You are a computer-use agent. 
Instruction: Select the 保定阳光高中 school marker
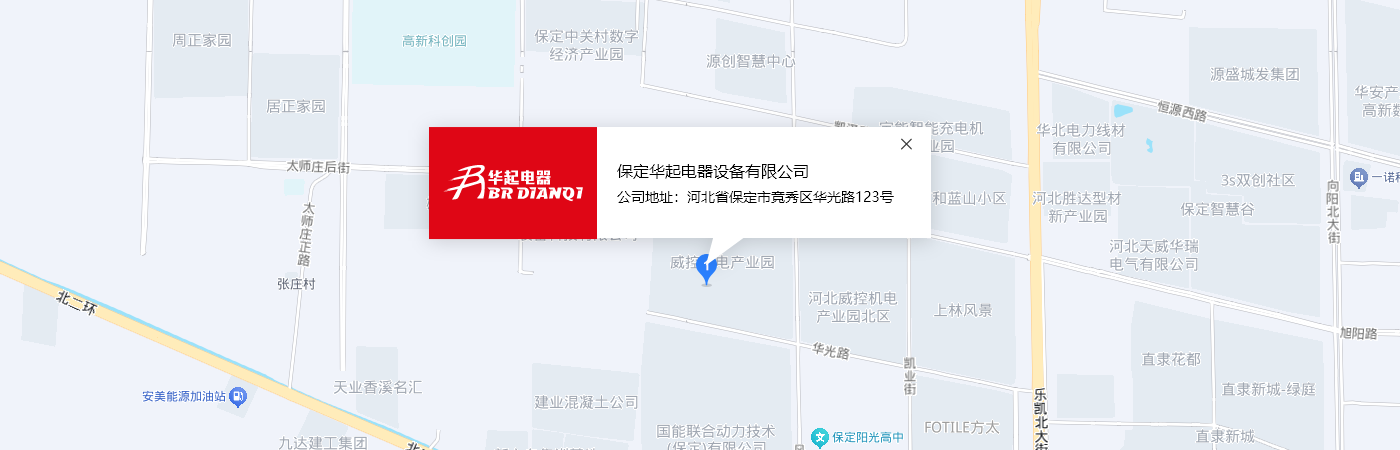[820, 437]
